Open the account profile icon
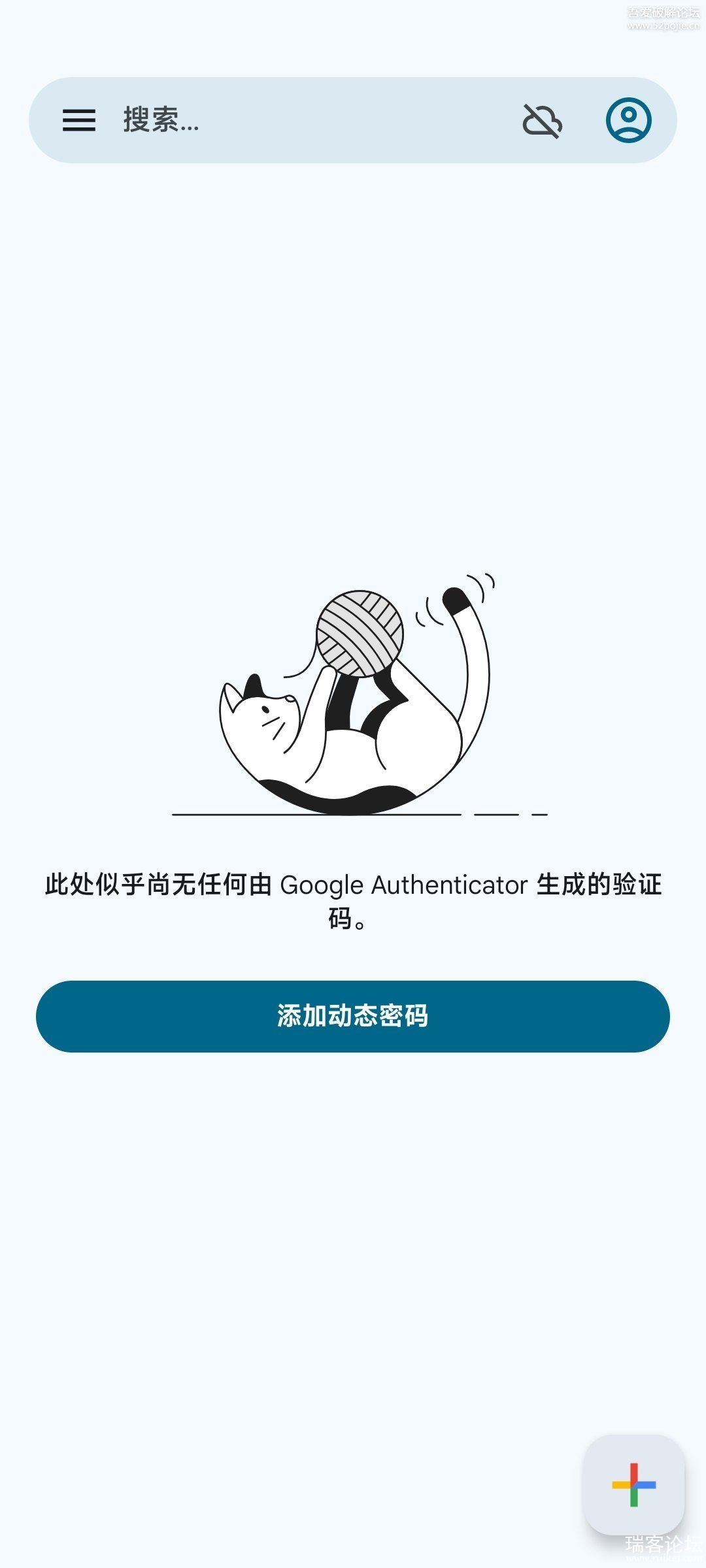This screenshot has height=1568, width=706. click(x=628, y=120)
